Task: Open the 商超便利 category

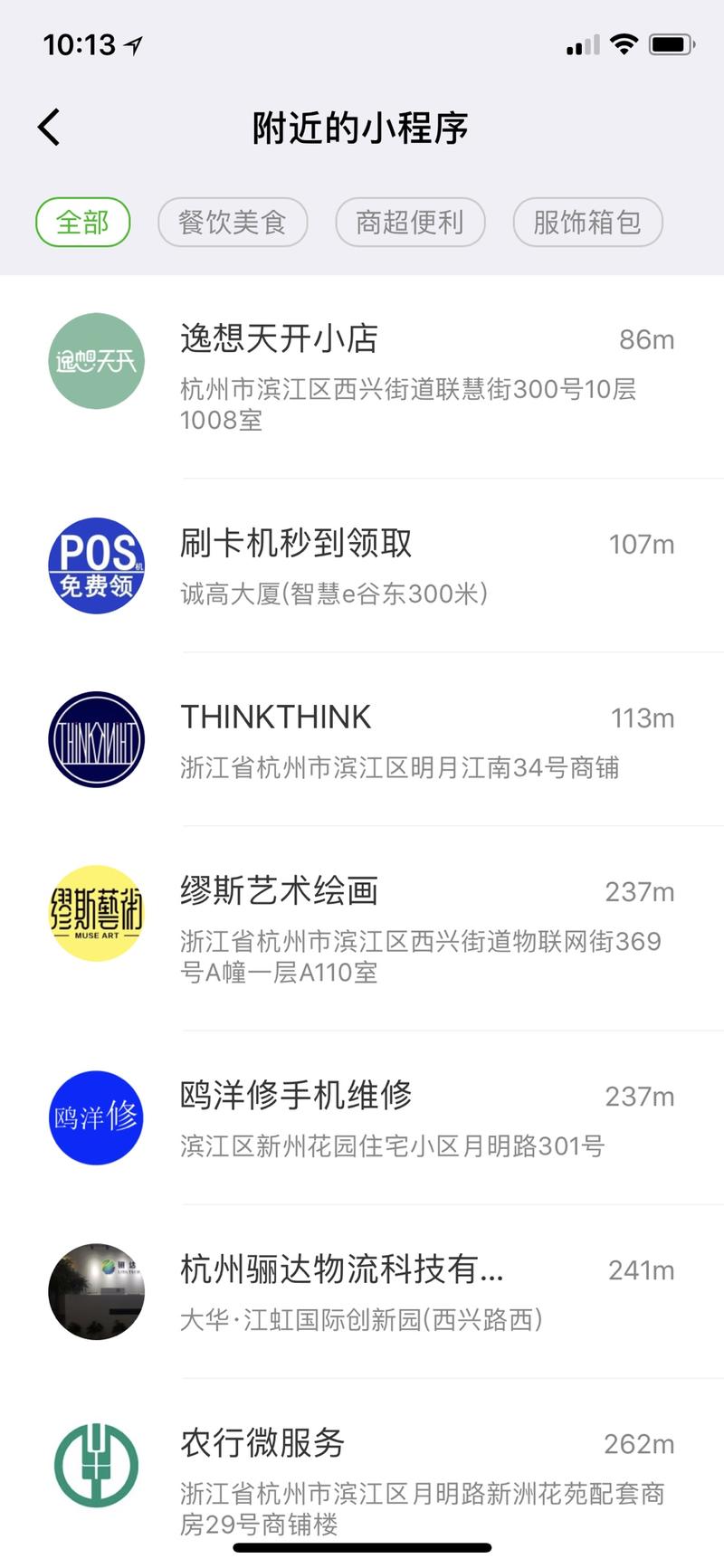Action: pyautogui.click(x=409, y=221)
